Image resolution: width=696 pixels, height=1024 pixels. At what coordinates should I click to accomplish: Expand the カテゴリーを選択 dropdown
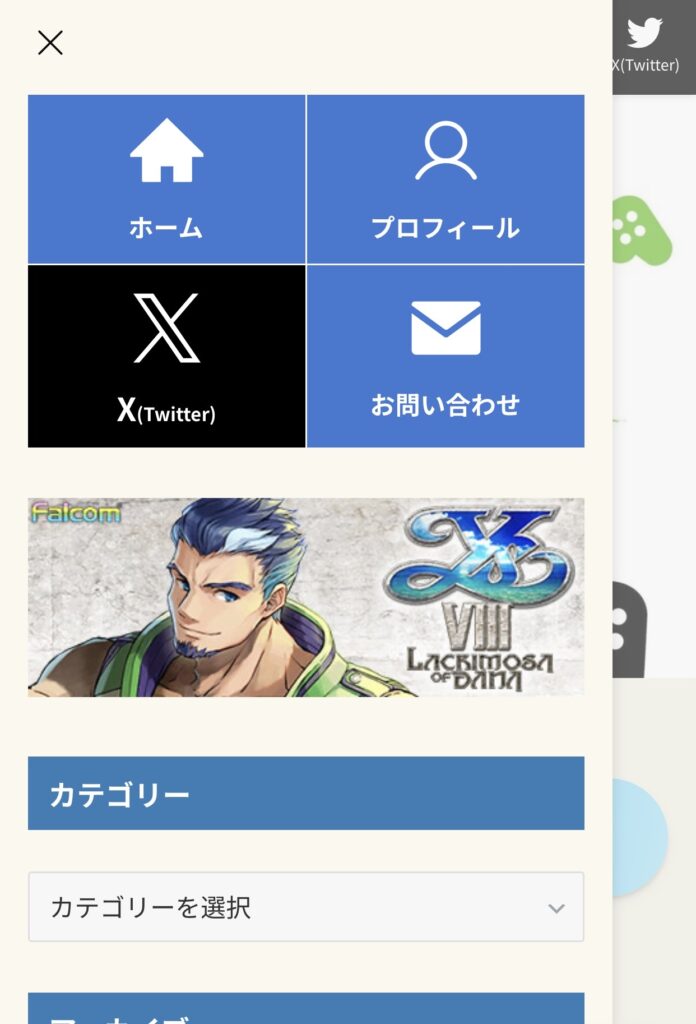(x=306, y=907)
